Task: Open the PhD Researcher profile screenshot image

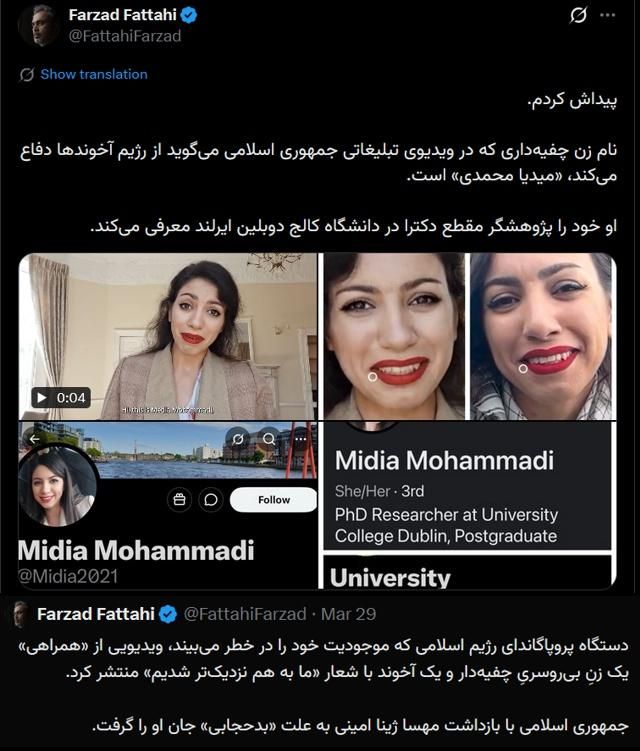Action: pos(467,506)
